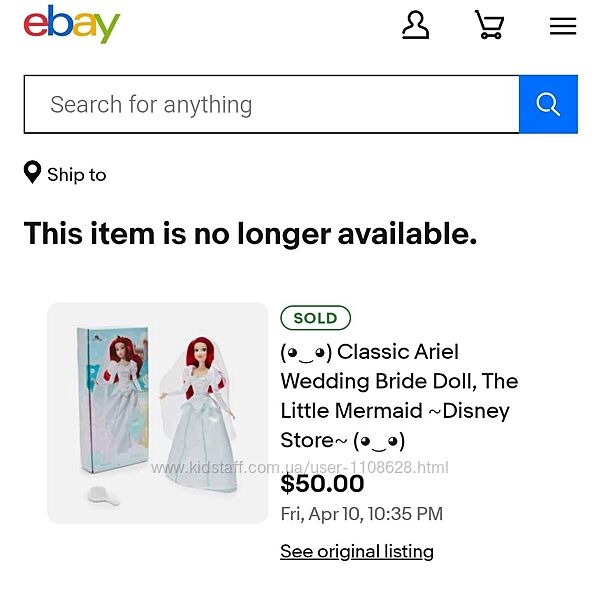
Task: Open the See original listing link
Action: click(x=357, y=551)
